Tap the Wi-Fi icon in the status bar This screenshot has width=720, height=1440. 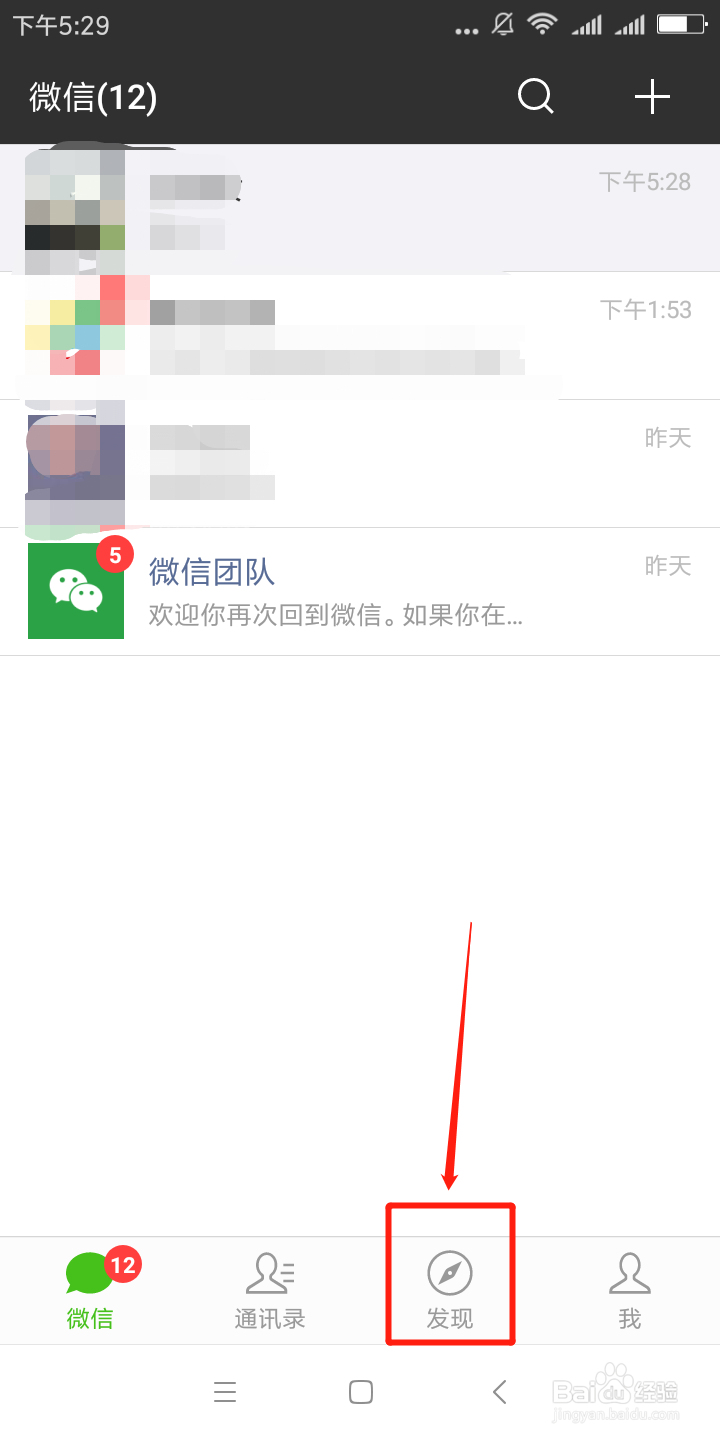pos(541,25)
